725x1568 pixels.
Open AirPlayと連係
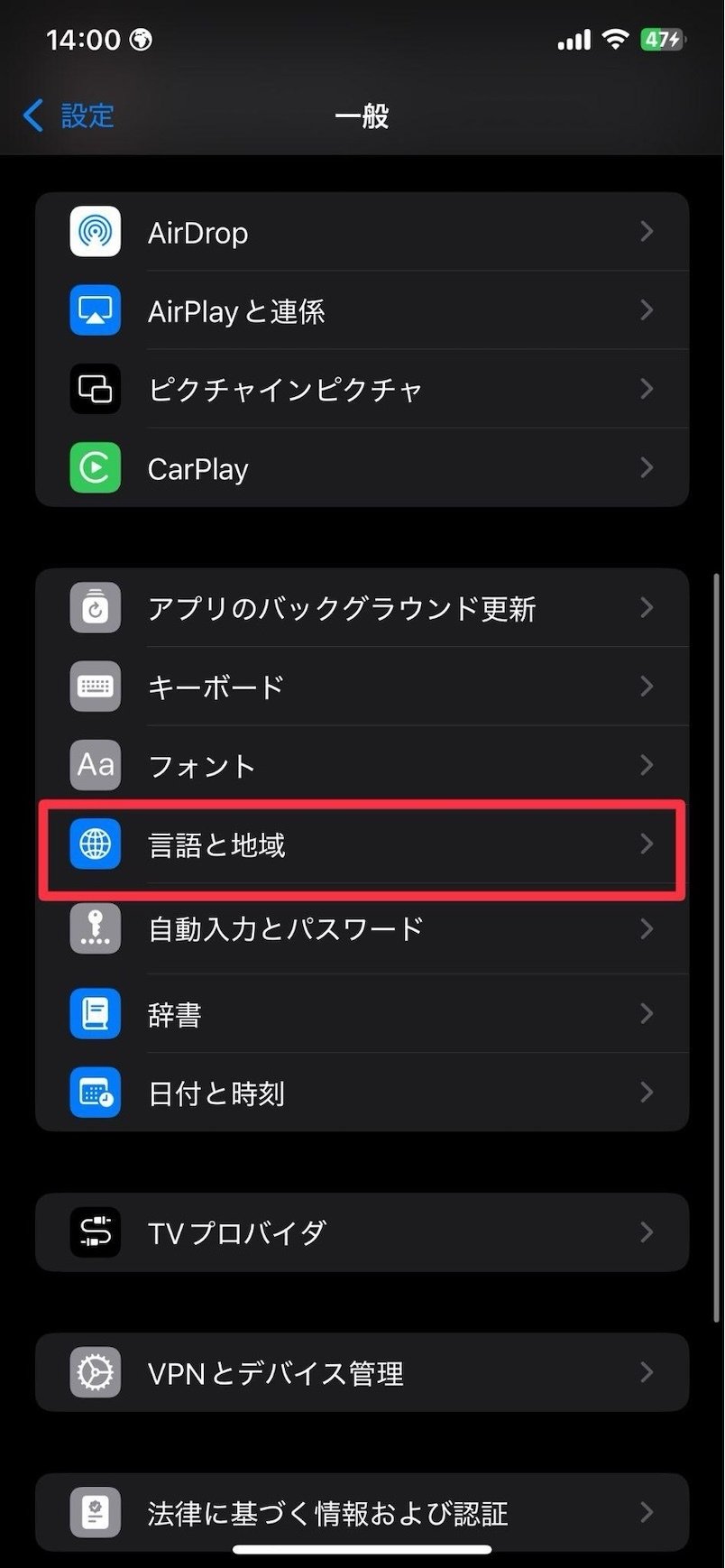click(x=361, y=311)
